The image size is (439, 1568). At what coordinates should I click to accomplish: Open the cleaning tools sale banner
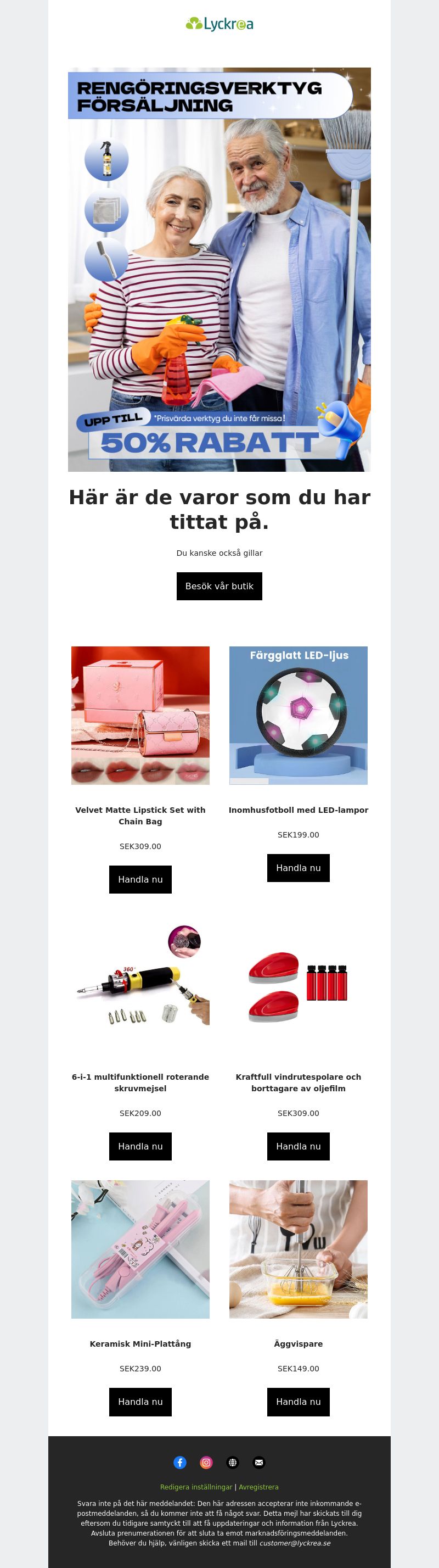click(219, 269)
